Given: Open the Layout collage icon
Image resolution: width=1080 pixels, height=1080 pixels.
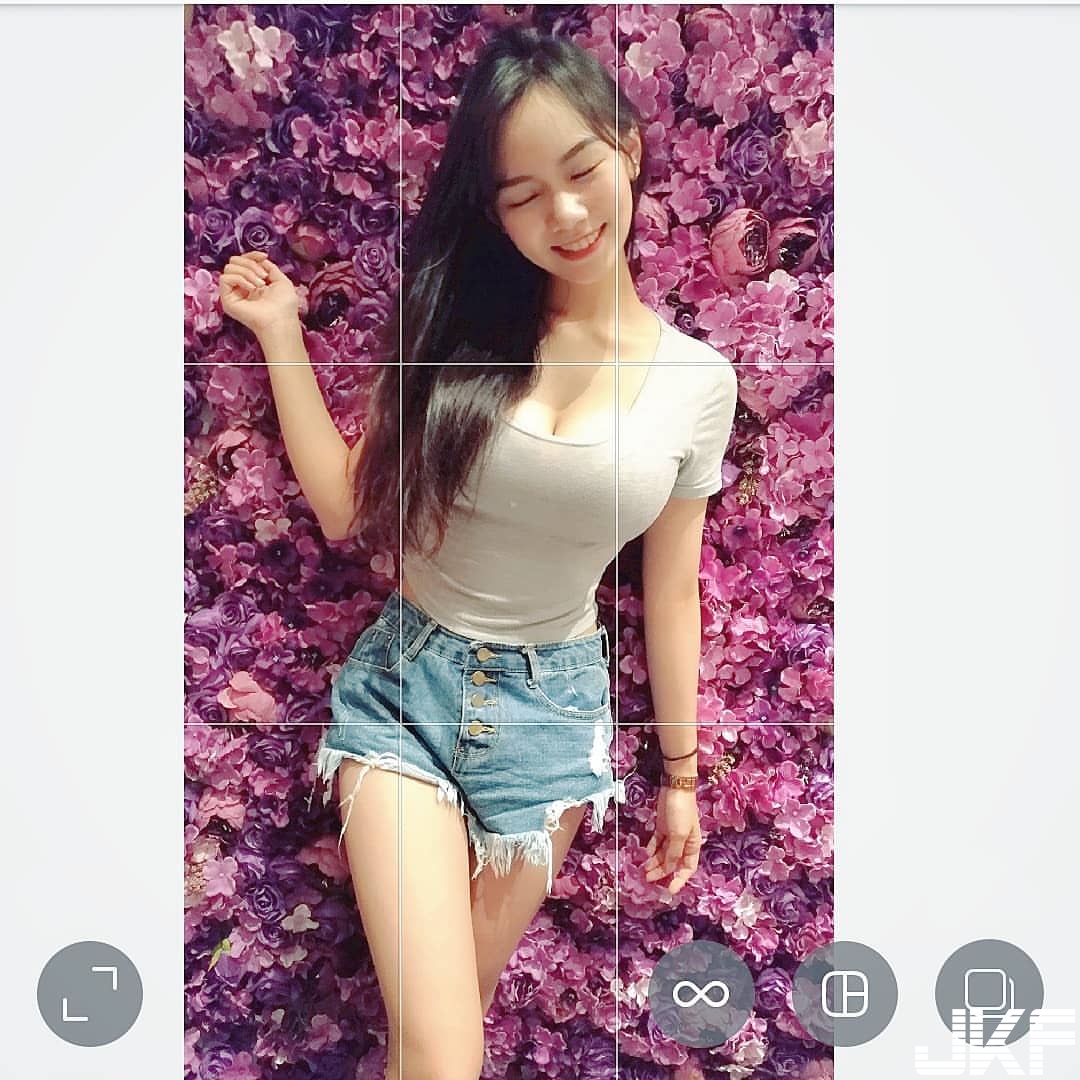Looking at the screenshot, I should (x=844, y=994).
